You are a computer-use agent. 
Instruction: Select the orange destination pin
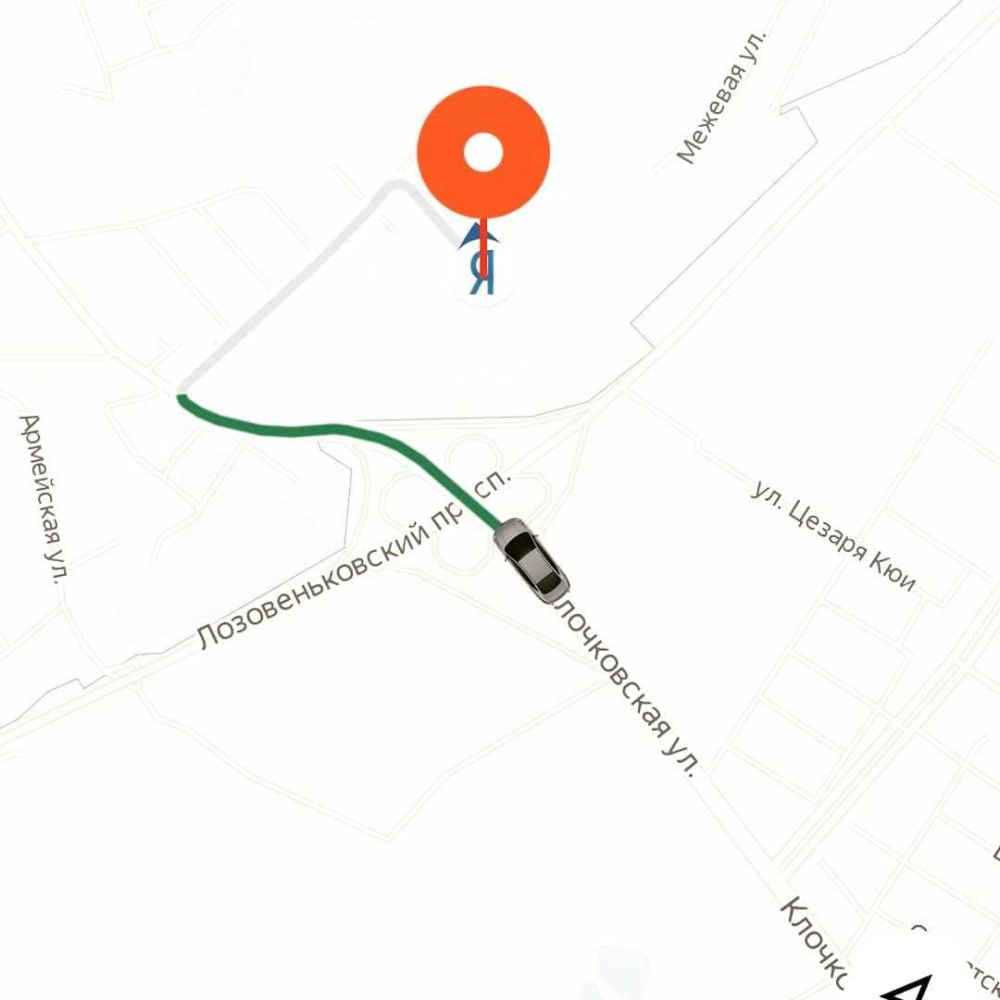tap(483, 153)
